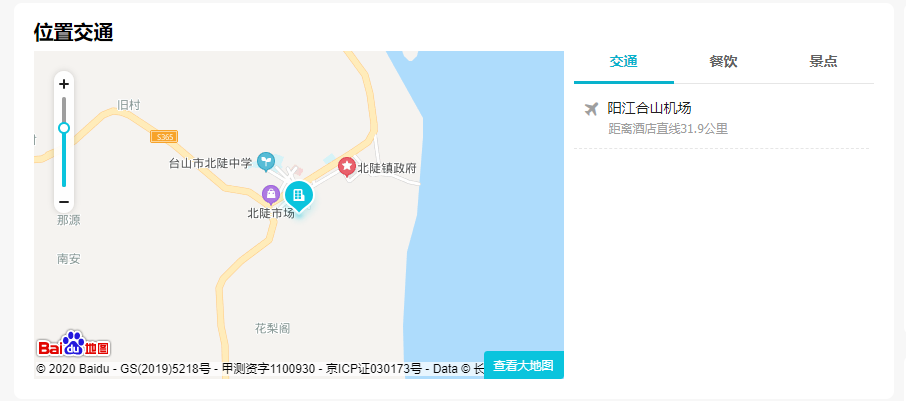Open the 阳江合山机场 transport entry
This screenshot has width=906, height=401.
pos(649,108)
